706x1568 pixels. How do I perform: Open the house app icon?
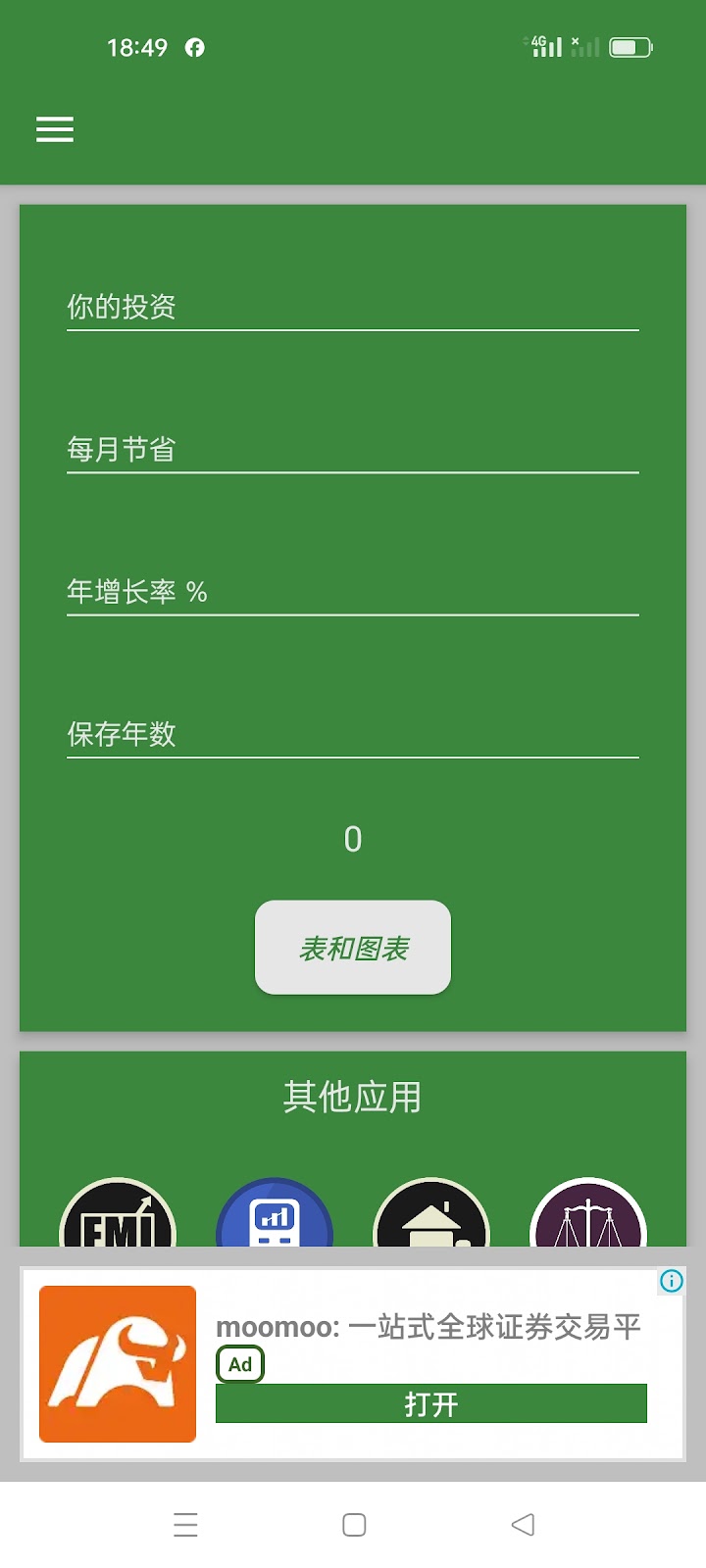pos(431,1217)
